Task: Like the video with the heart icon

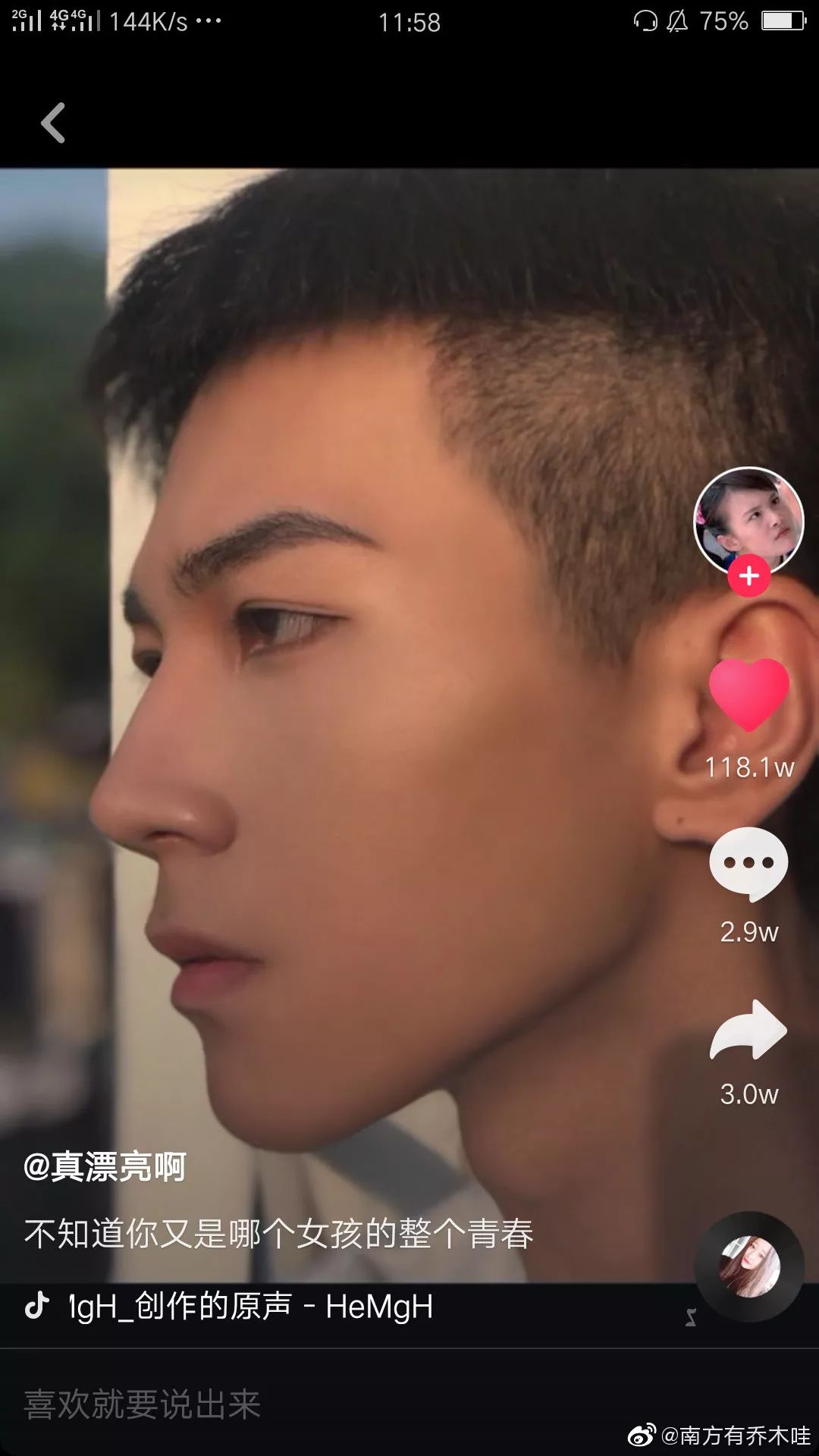Action: [748, 693]
